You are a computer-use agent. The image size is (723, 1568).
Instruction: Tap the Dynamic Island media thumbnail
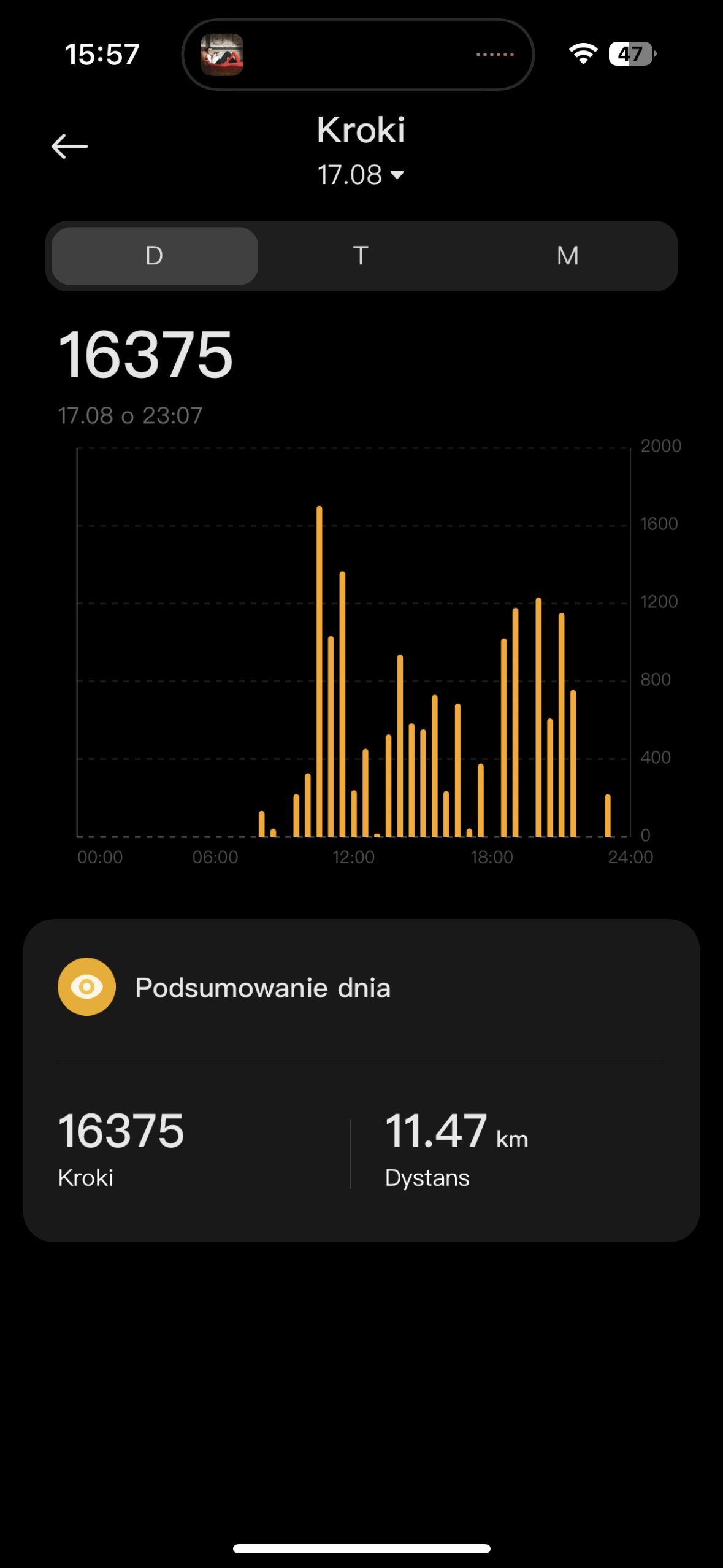(x=222, y=55)
